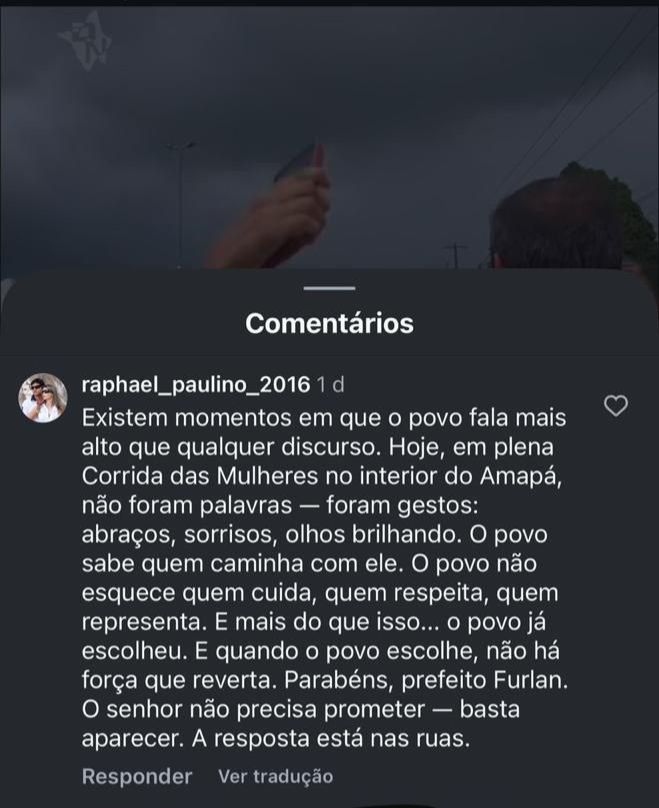The image size is (659, 808).
Task: Like raphael_paulino_2016's comment
Action: coord(617,405)
